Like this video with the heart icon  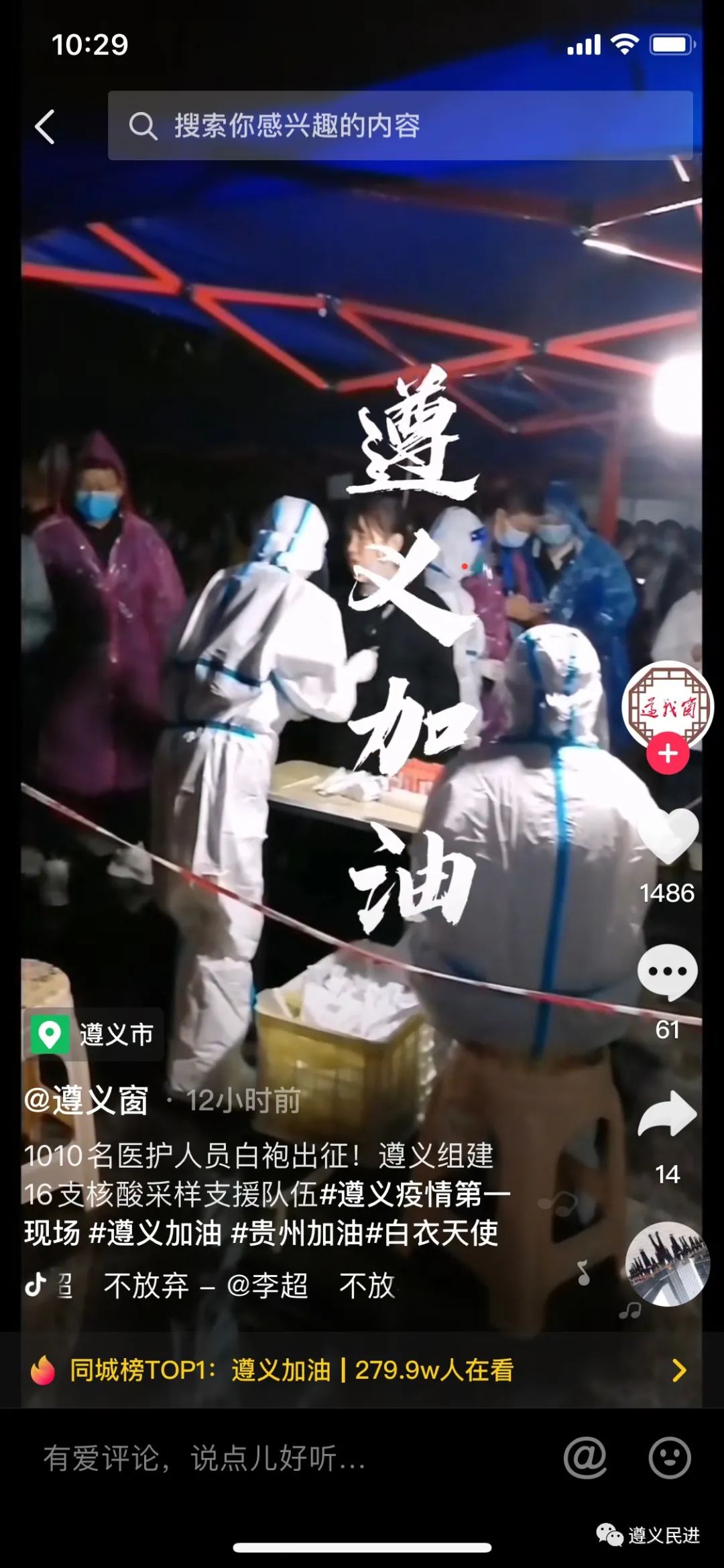click(667, 836)
